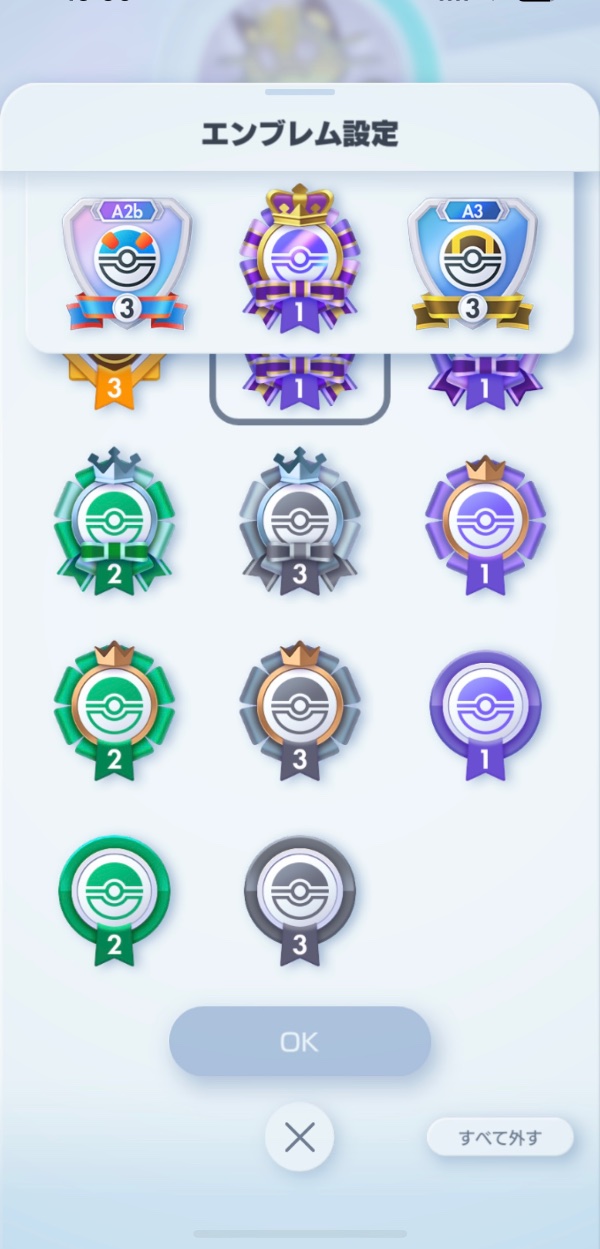This screenshot has height=1249, width=600.
Task: Close the emblem settings dialog
Action: (x=299, y=1137)
